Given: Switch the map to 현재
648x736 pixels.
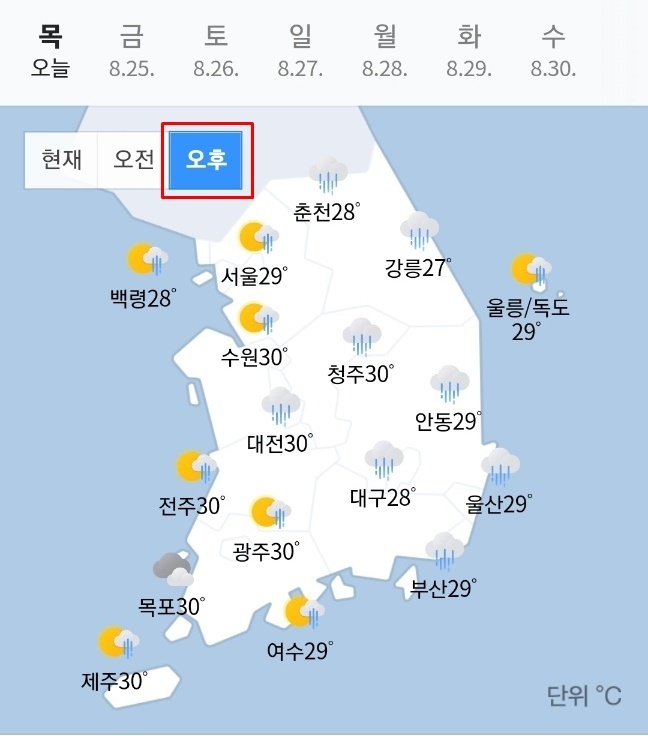Looking at the screenshot, I should [61, 159].
